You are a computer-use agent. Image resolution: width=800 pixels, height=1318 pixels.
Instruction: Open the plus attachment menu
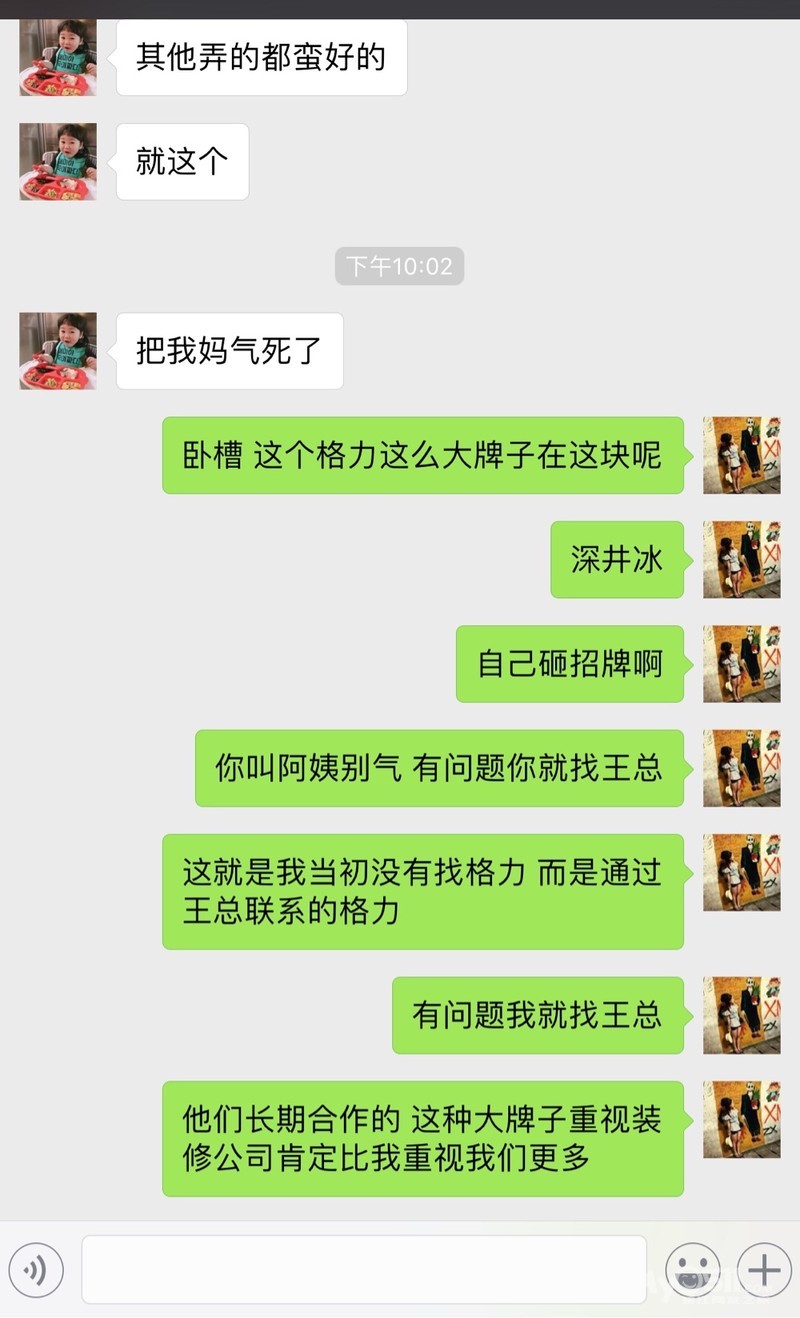(x=764, y=1270)
